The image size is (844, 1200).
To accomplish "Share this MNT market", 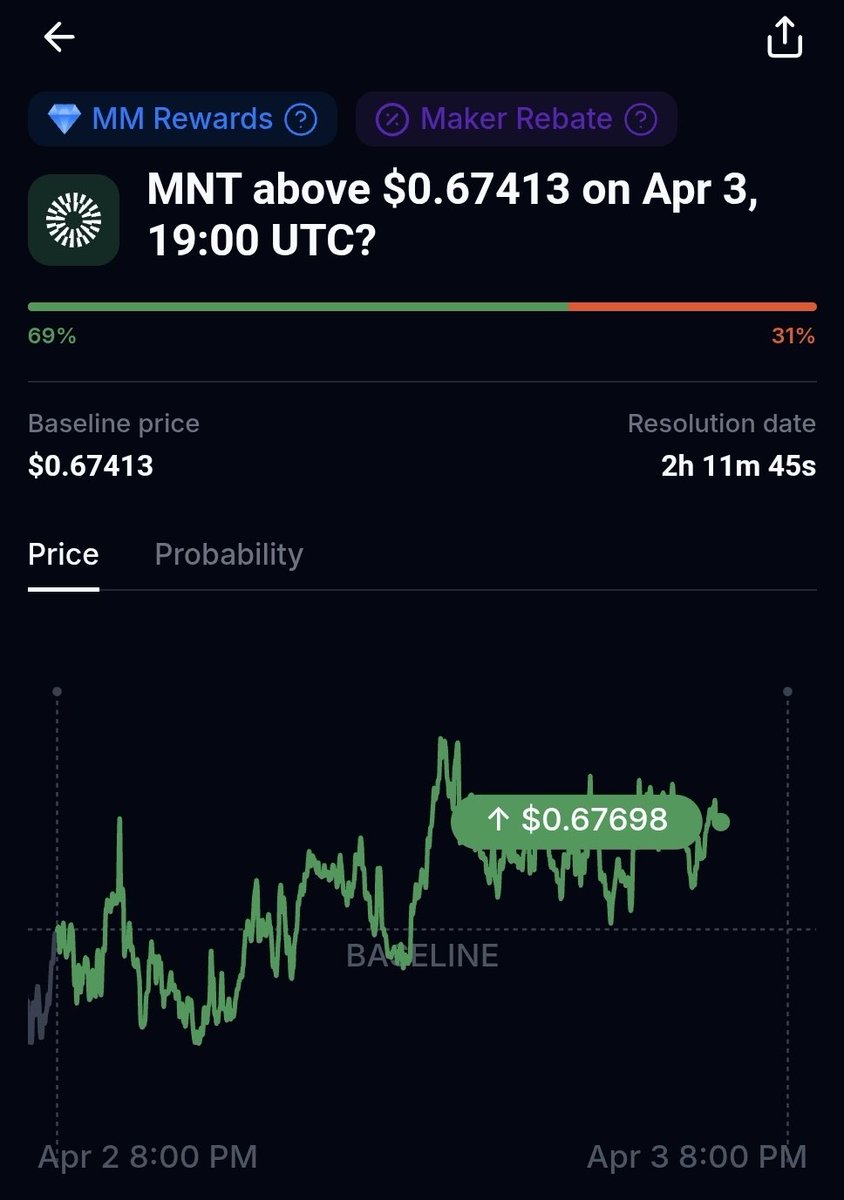I will pos(785,38).
